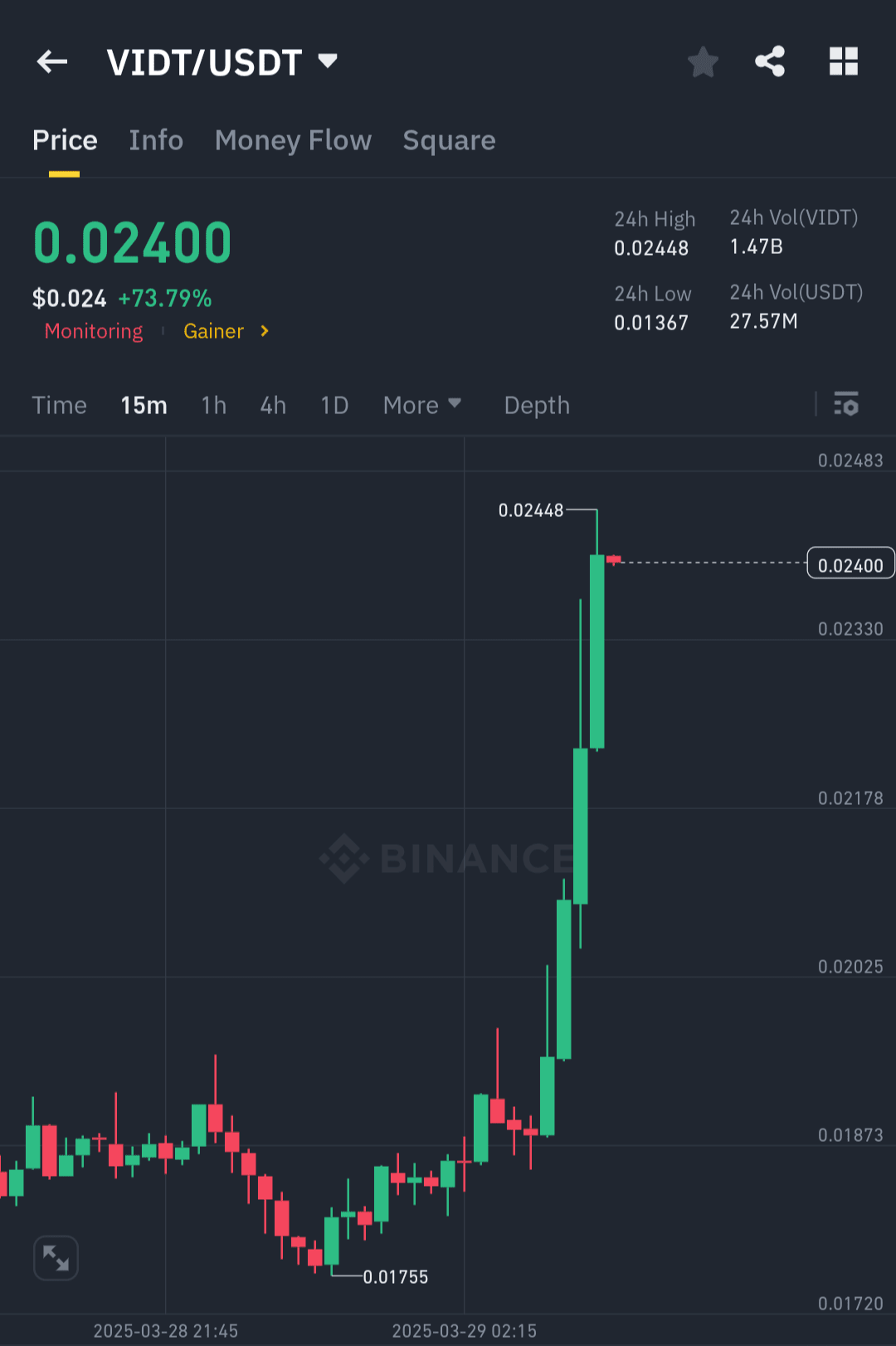
Task: Switch to the Depth view
Action: coord(536,405)
